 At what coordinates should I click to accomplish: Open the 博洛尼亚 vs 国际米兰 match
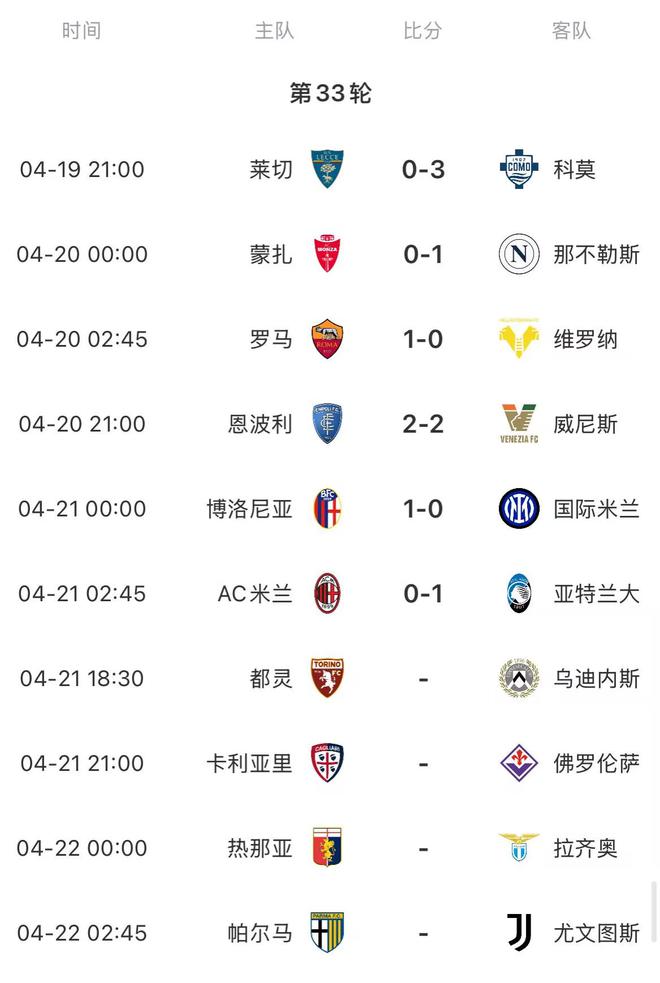pyautogui.click(x=423, y=509)
